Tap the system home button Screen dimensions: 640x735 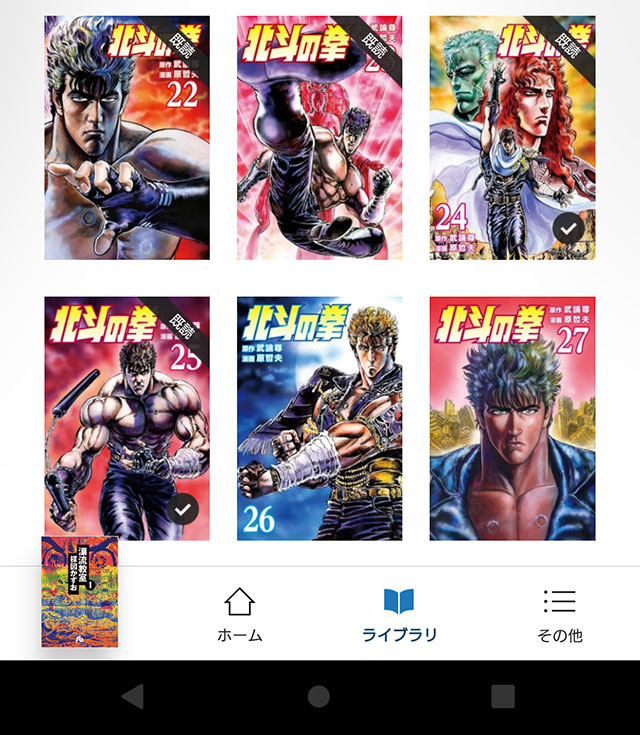(x=319, y=697)
